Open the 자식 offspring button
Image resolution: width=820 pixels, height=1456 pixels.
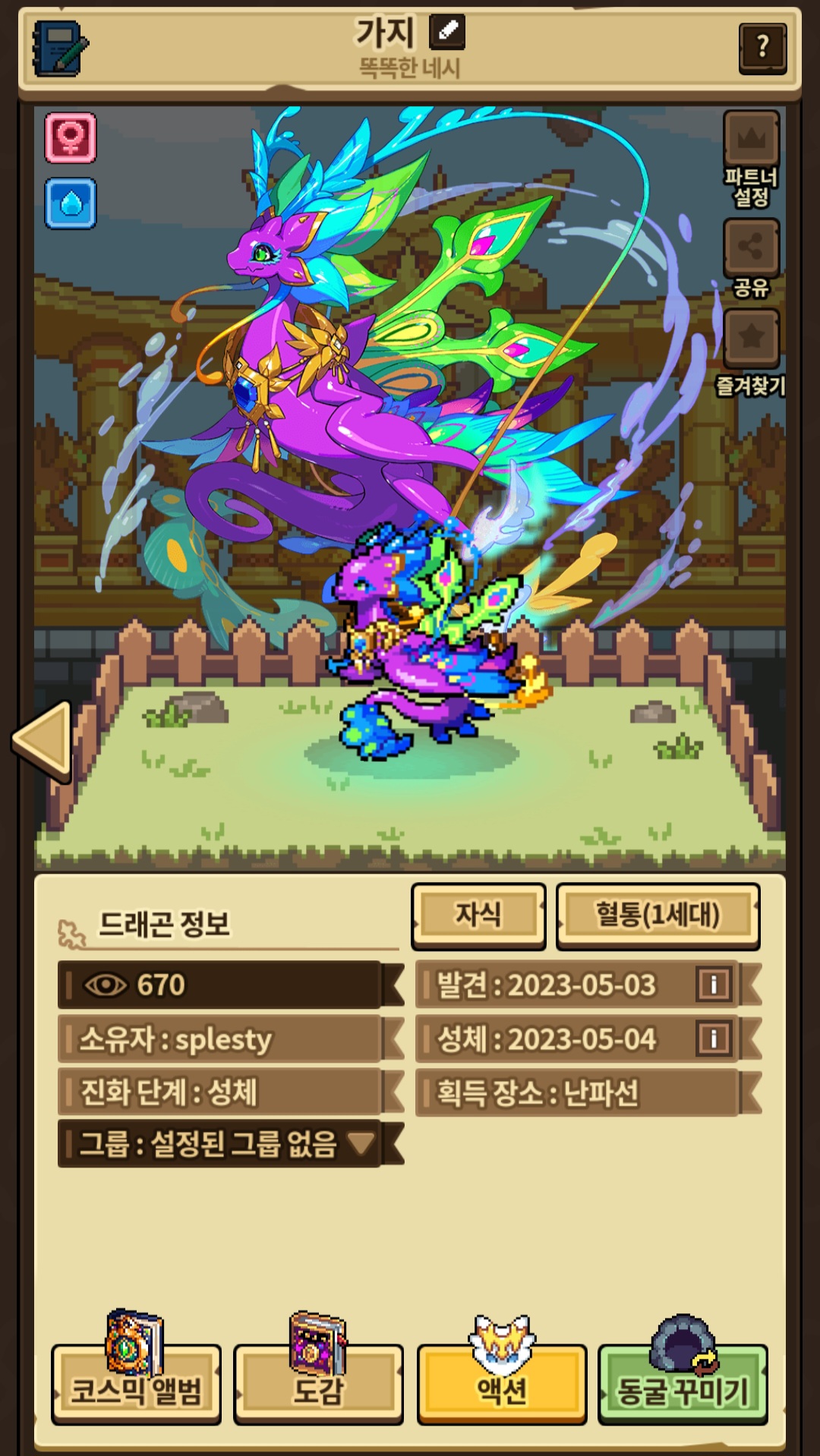pos(478,916)
